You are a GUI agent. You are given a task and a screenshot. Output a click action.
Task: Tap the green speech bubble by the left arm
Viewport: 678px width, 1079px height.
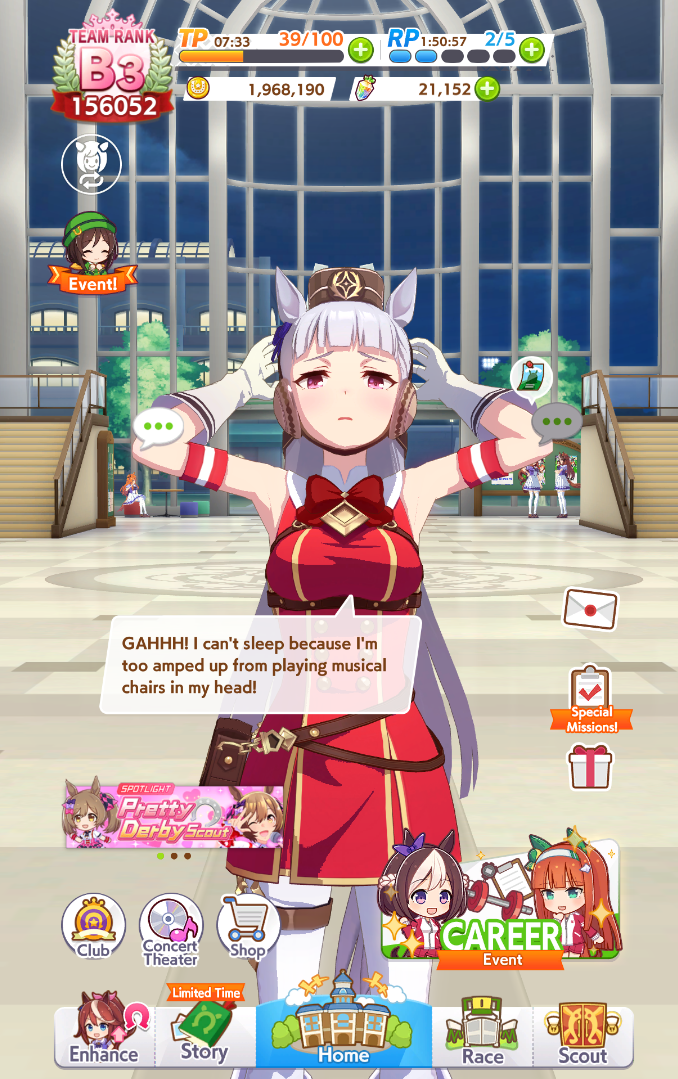pyautogui.click(x=158, y=428)
